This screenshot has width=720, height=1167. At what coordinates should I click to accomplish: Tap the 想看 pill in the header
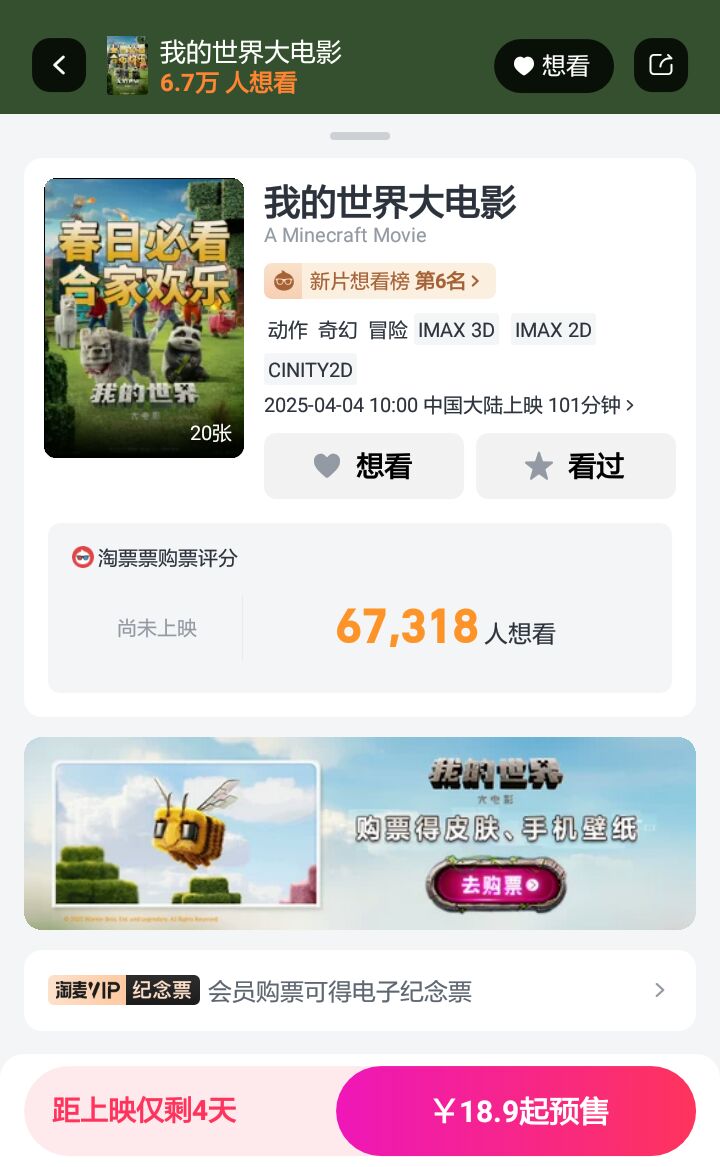point(553,66)
